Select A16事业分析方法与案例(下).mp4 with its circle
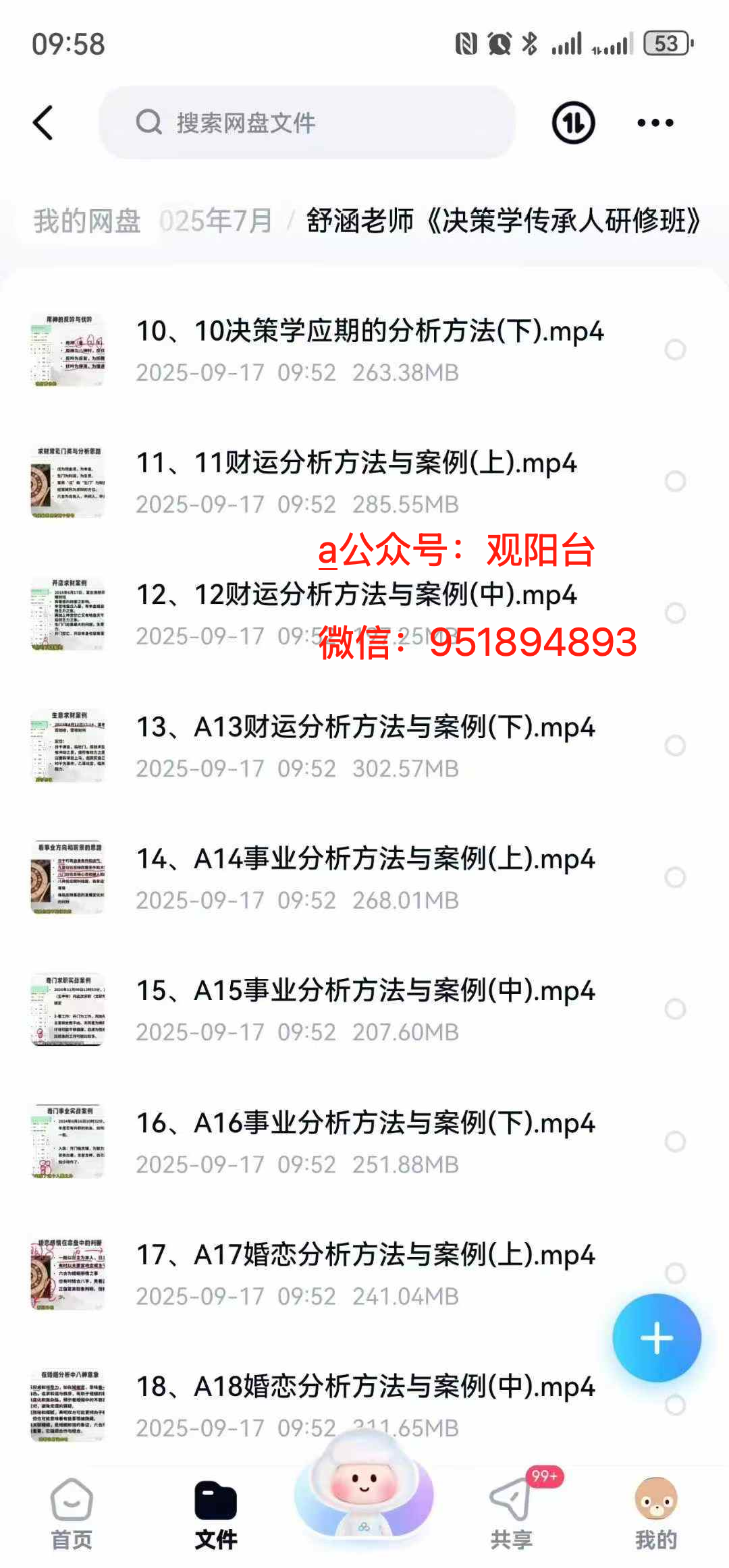This screenshot has height=1568, width=729. click(x=675, y=1142)
